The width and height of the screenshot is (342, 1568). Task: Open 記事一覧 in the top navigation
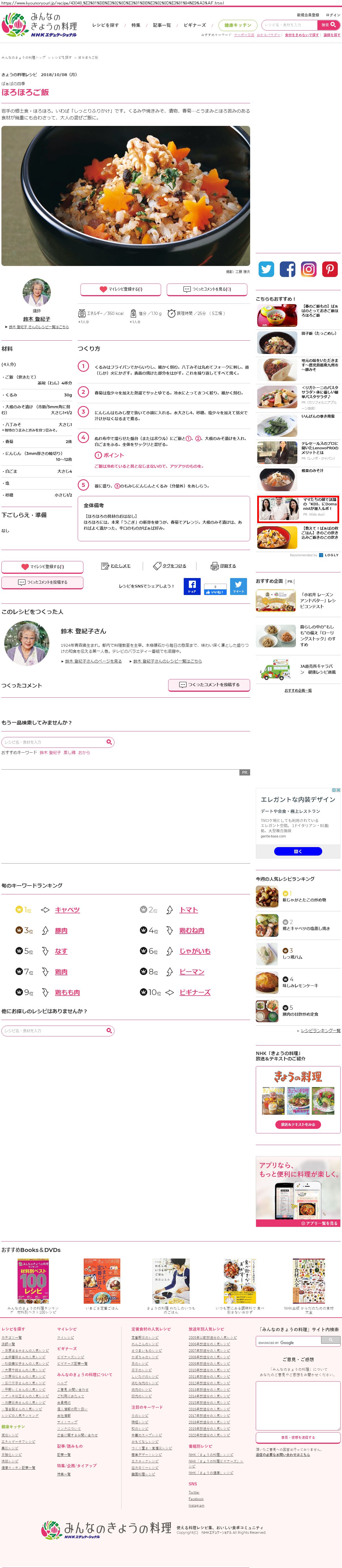(x=162, y=25)
